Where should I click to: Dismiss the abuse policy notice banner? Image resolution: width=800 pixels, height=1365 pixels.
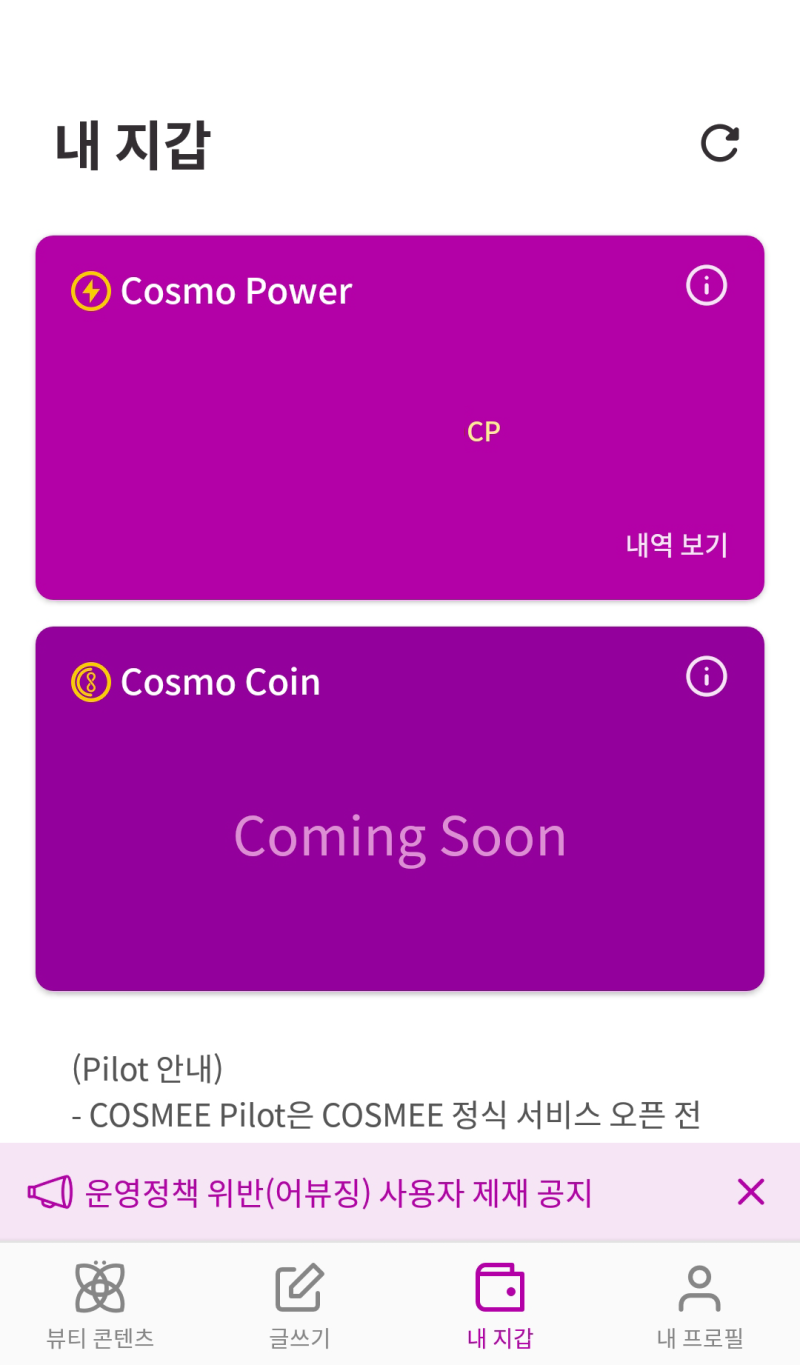click(x=751, y=1192)
